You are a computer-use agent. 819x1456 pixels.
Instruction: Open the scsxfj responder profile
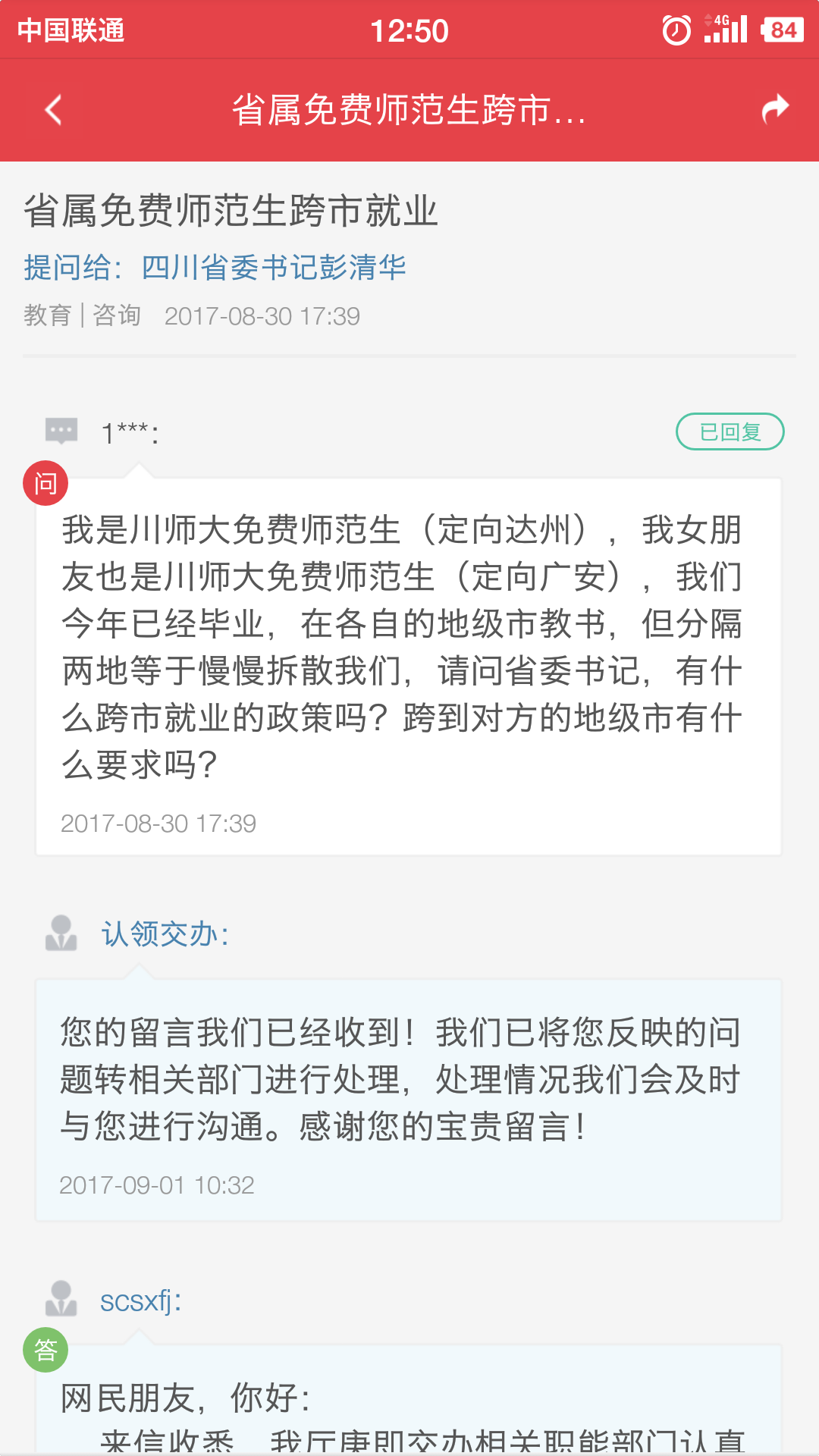pyautogui.click(x=140, y=1301)
